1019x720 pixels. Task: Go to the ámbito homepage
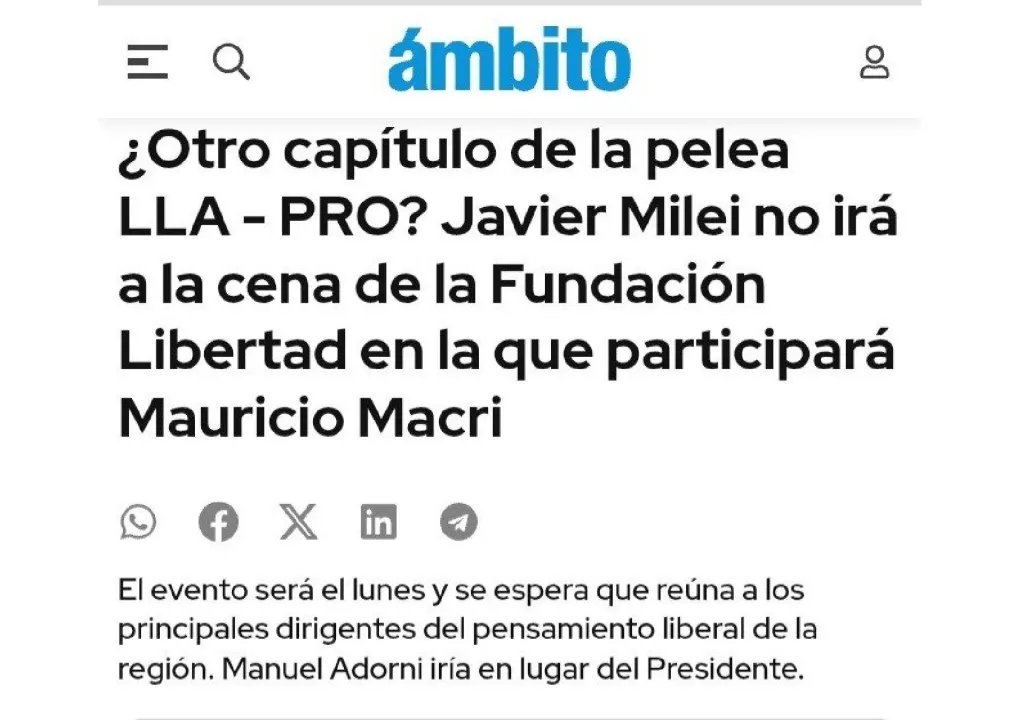(x=509, y=61)
